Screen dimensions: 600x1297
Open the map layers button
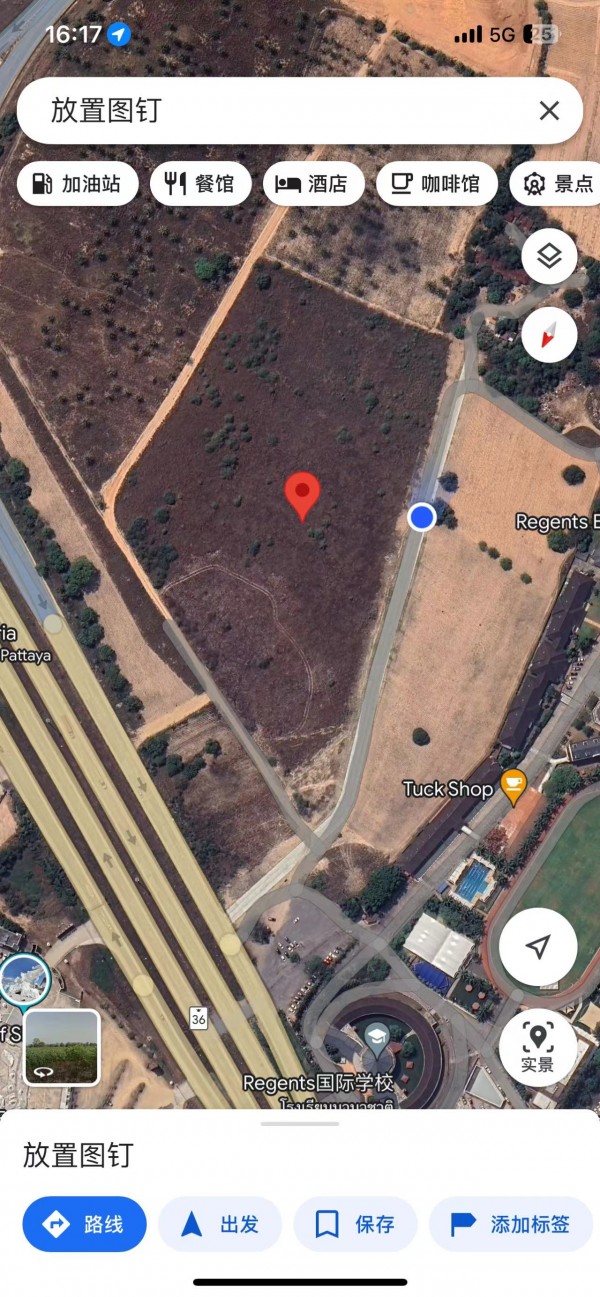[x=549, y=257]
